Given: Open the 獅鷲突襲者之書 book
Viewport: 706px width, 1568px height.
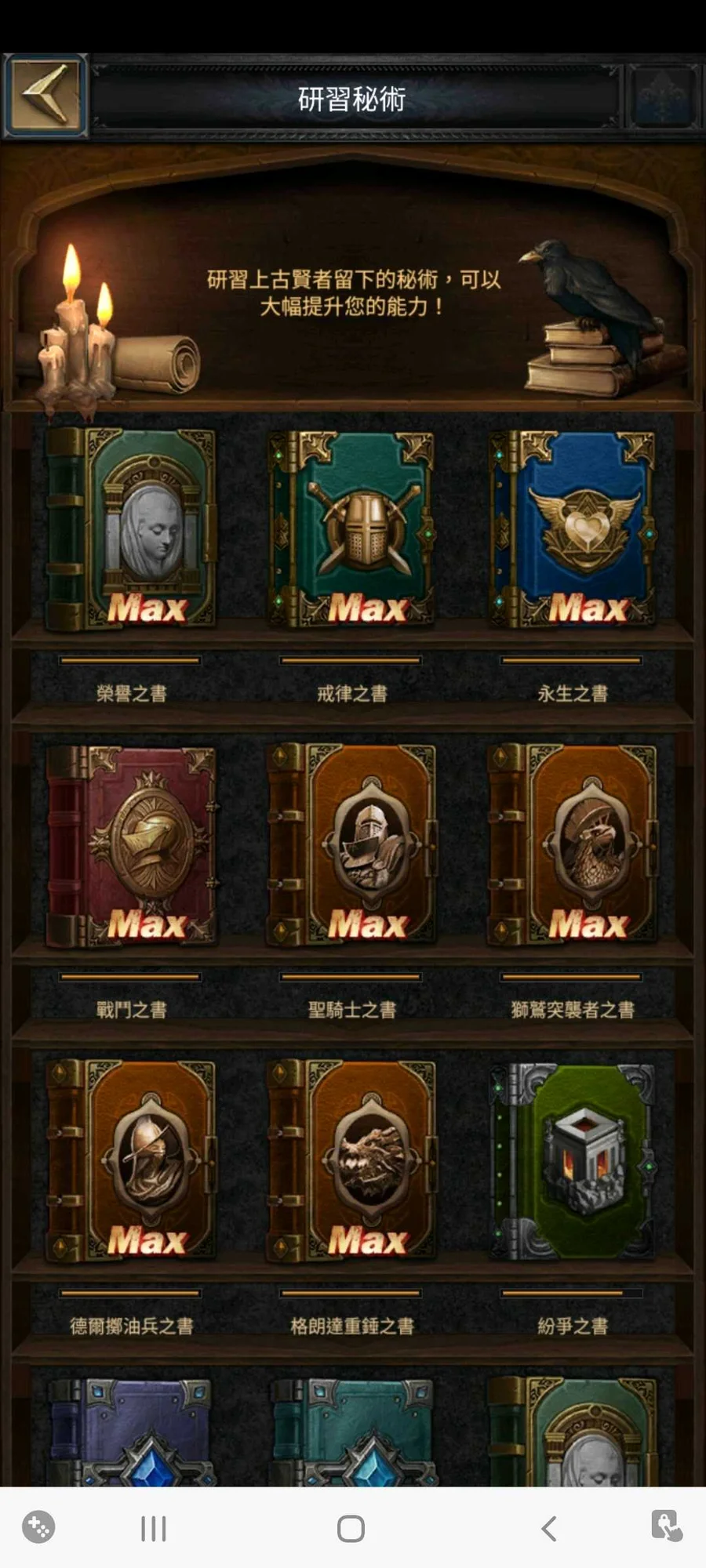Looking at the screenshot, I should point(573,845).
